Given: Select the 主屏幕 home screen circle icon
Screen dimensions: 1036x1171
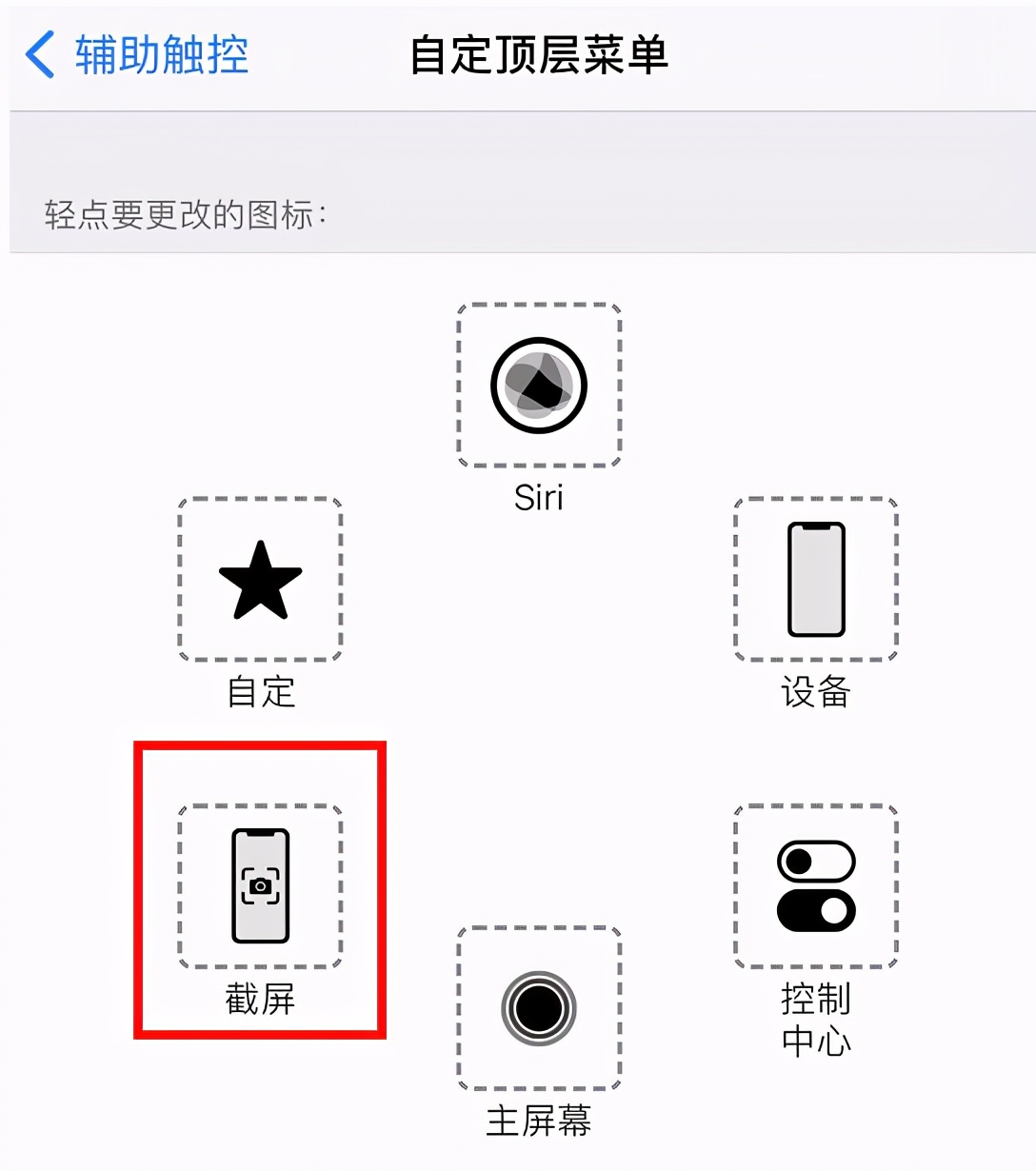Looking at the screenshot, I should [539, 1007].
